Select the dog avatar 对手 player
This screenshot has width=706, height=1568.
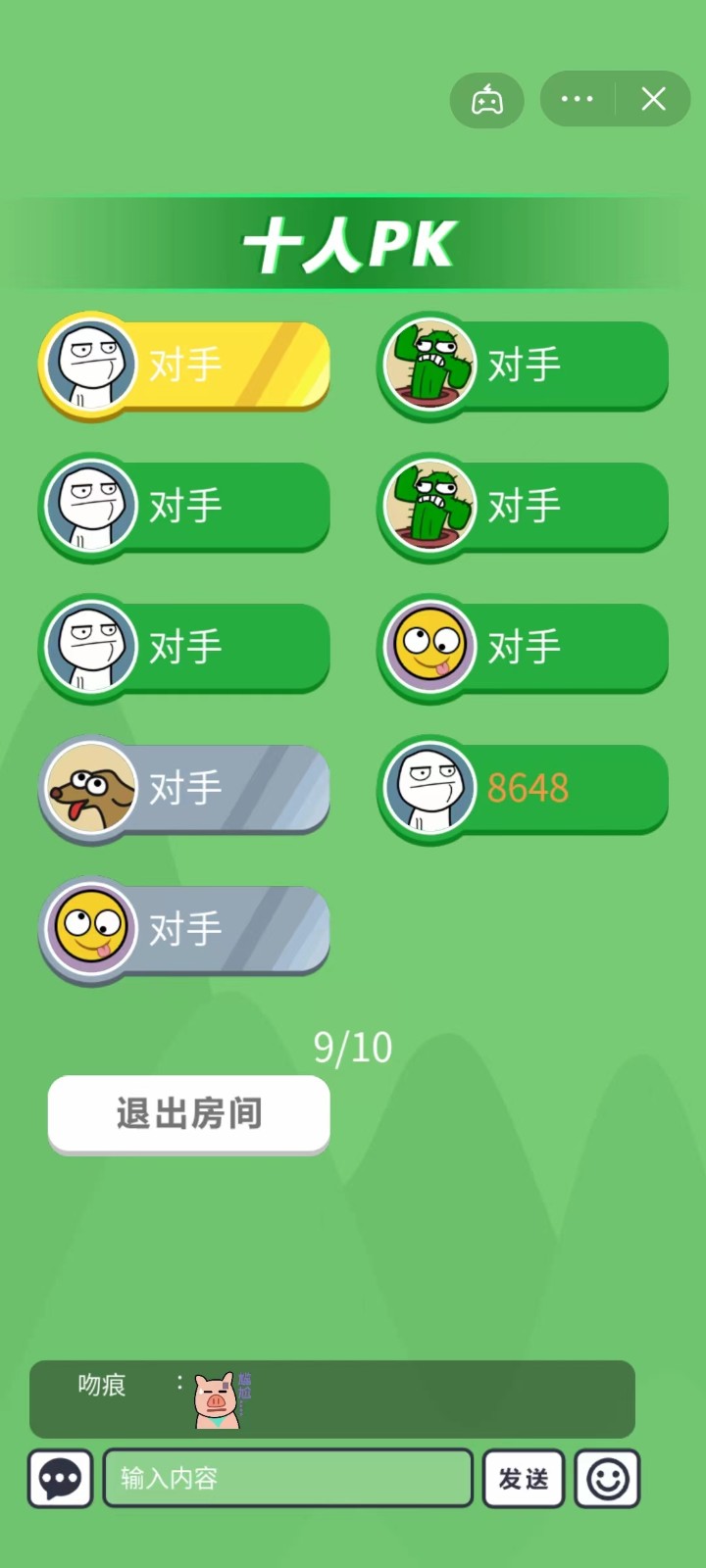[184, 788]
